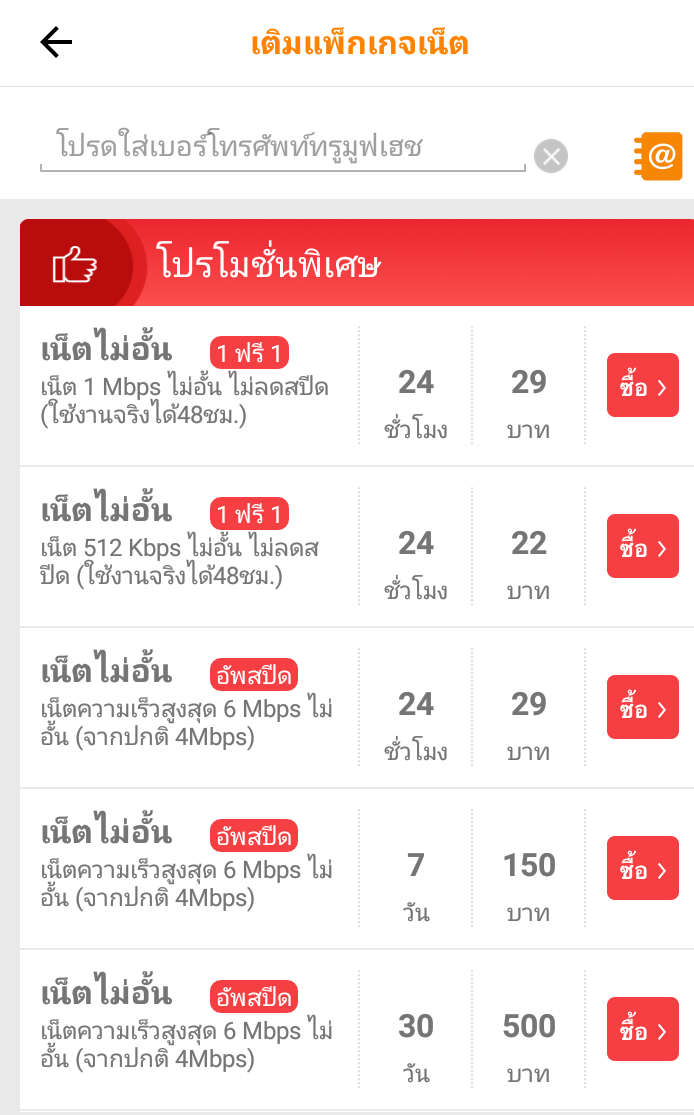Buy the 30-day 500 baht package
Screen dimensions: 694x1115
(x=642, y=1029)
